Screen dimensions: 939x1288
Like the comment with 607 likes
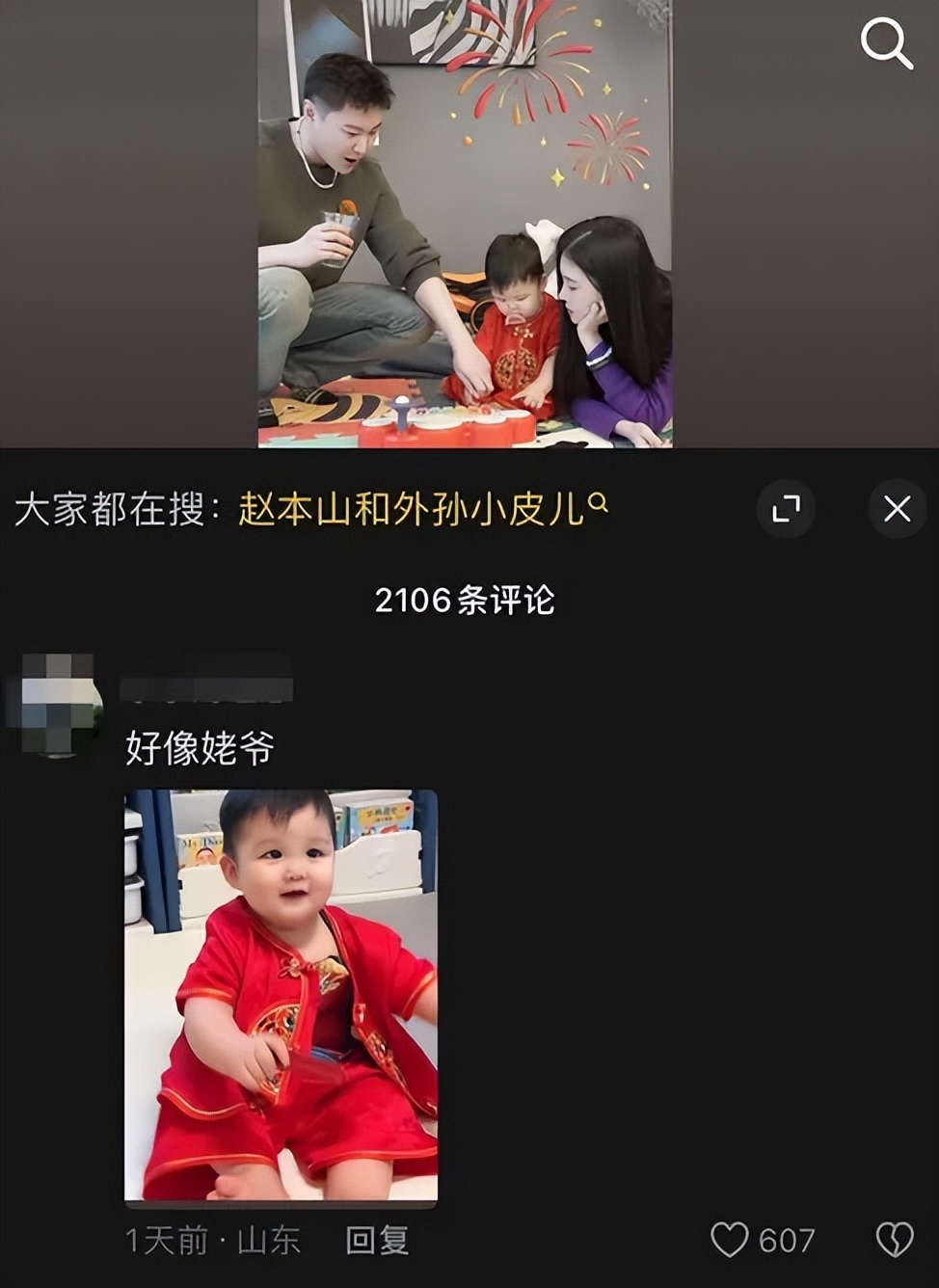point(730,1240)
